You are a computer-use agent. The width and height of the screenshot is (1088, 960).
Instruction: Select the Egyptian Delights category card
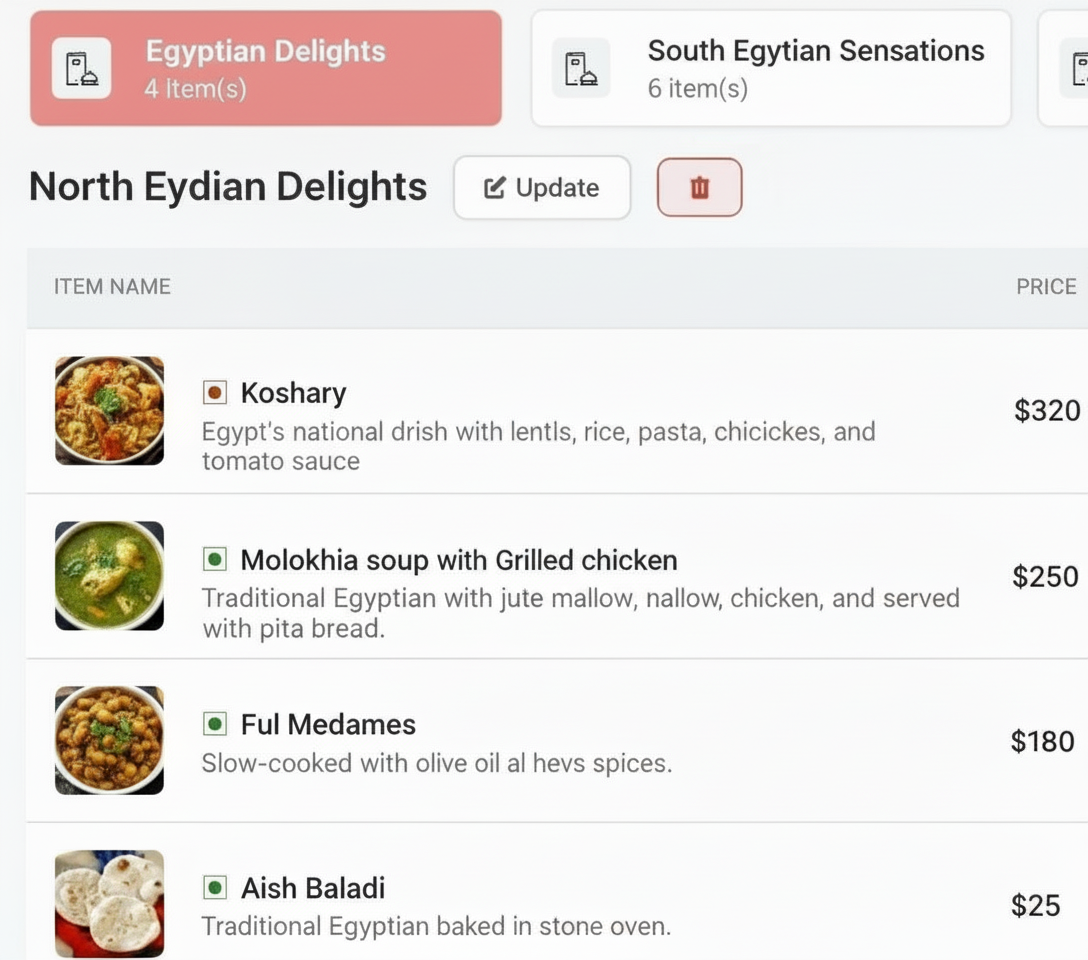pyautogui.click(x=265, y=68)
